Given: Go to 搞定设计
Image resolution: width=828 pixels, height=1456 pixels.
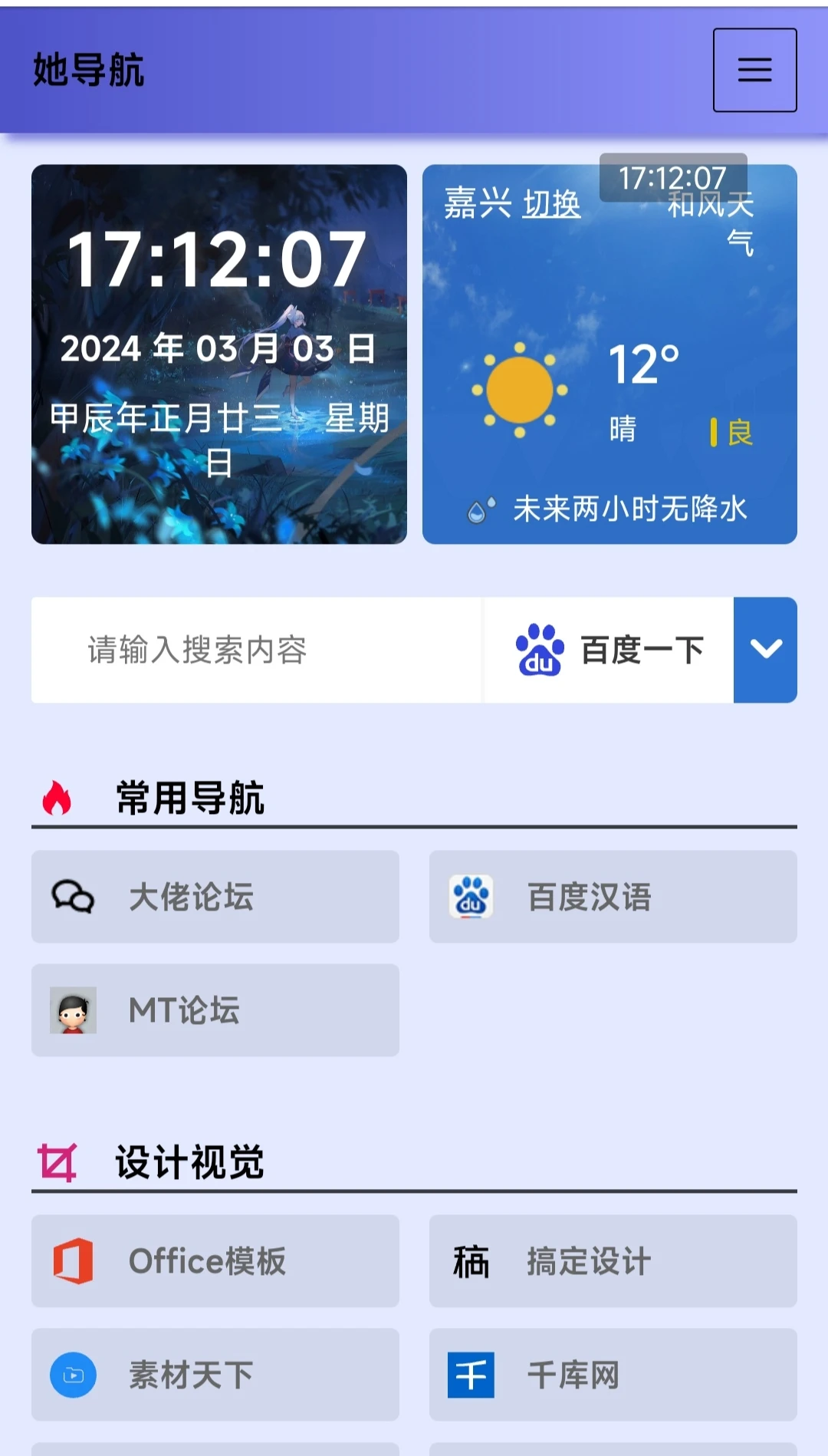Looking at the screenshot, I should pos(613,1260).
